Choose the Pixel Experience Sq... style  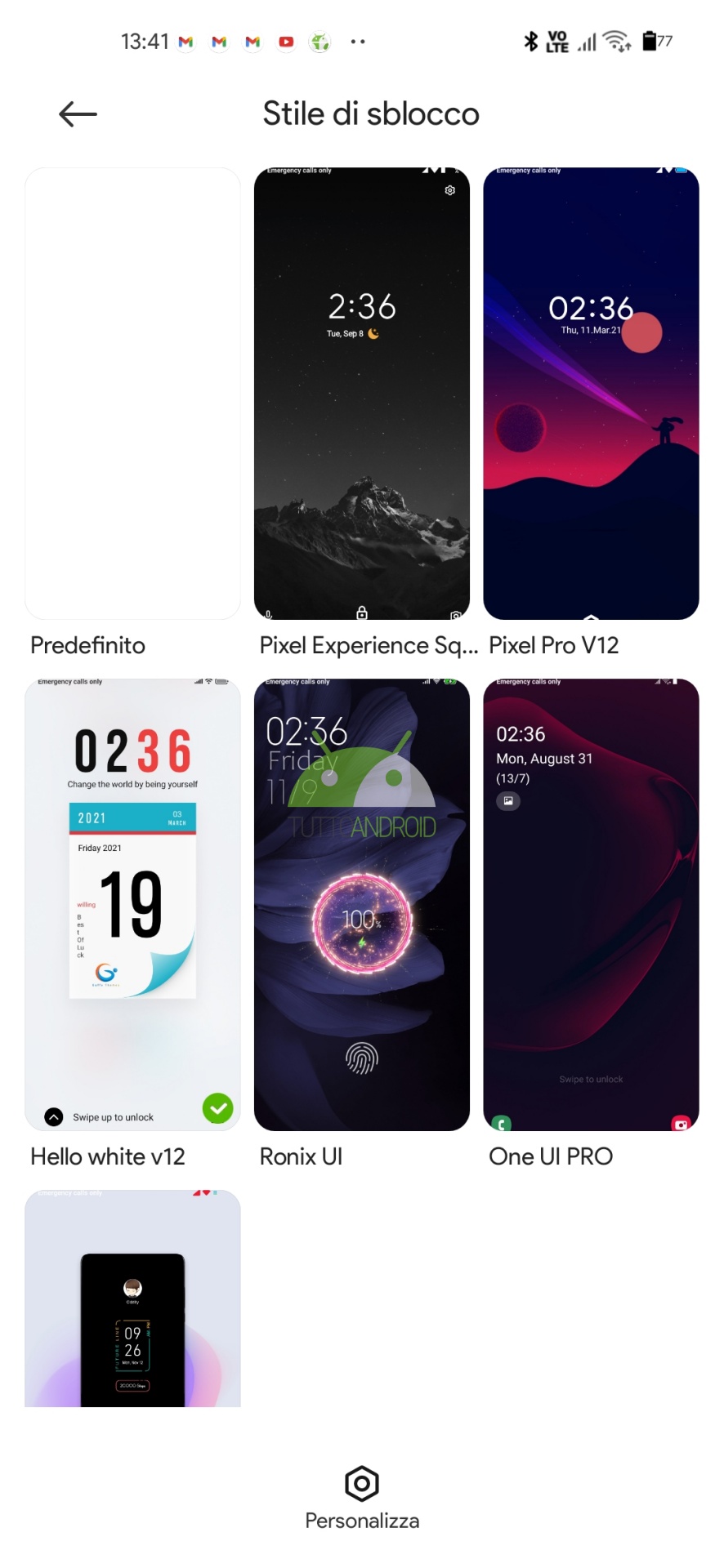(x=362, y=394)
